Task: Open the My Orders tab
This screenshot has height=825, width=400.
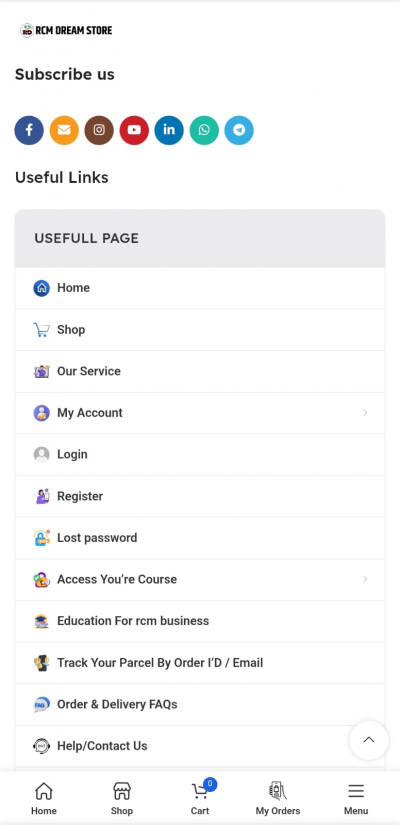Action: tap(278, 798)
